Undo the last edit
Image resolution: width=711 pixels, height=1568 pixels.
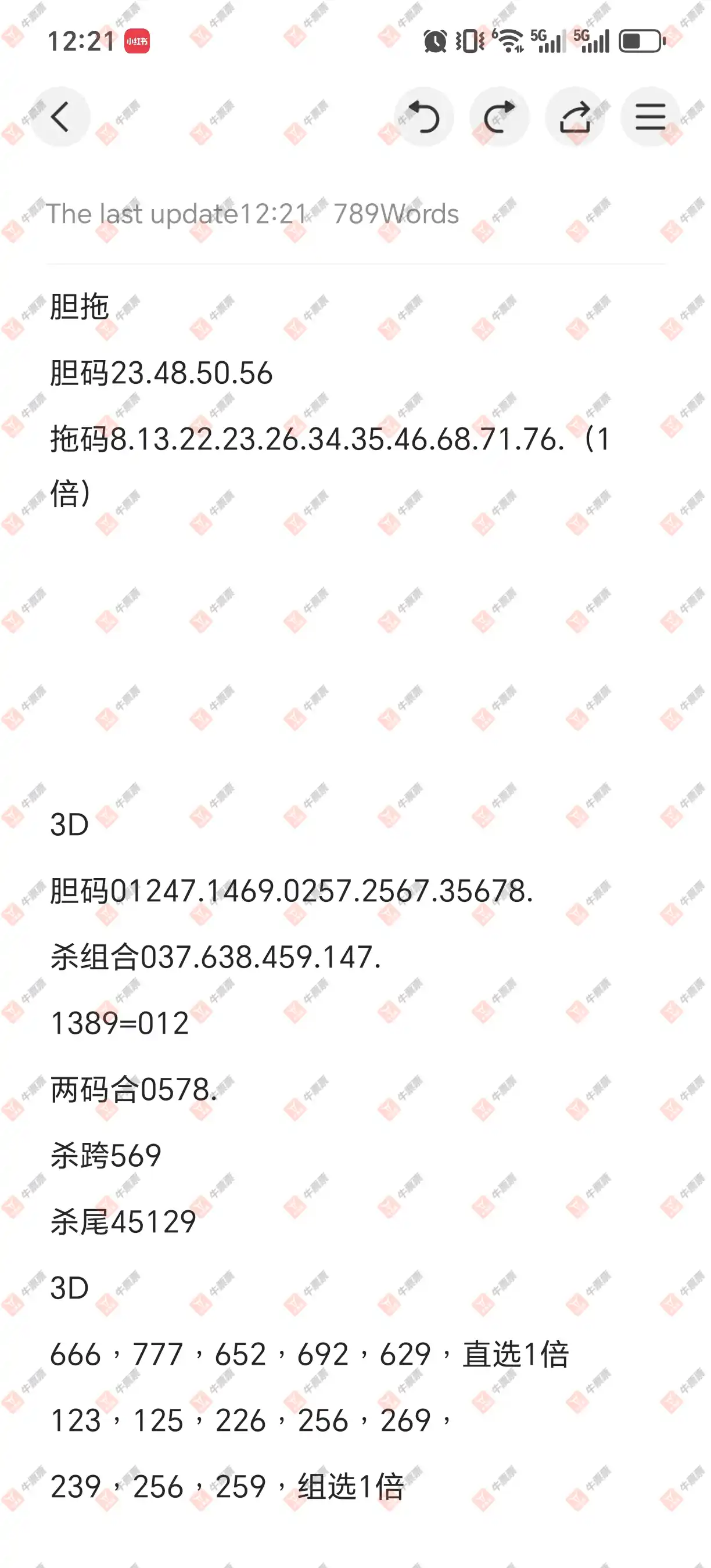(423, 117)
